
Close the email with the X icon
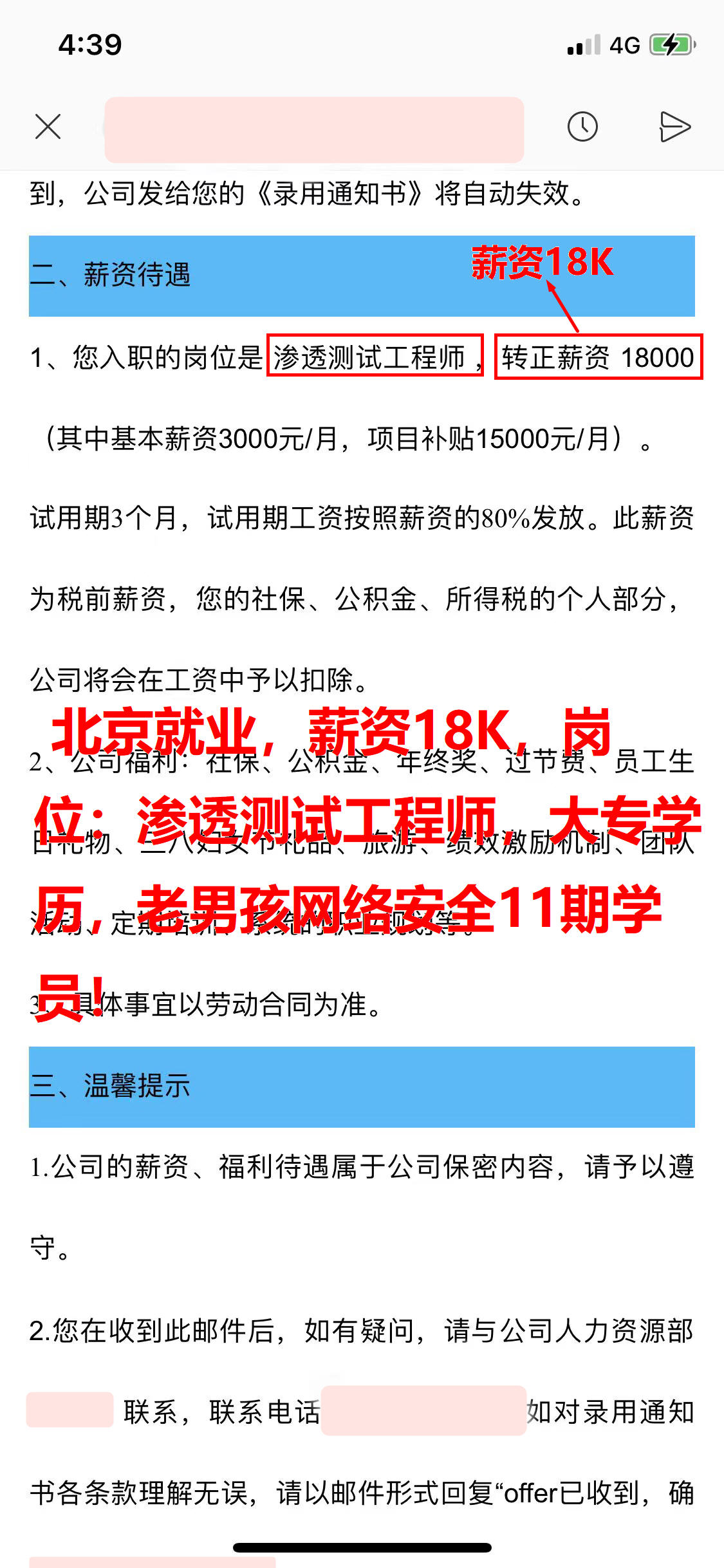(48, 127)
